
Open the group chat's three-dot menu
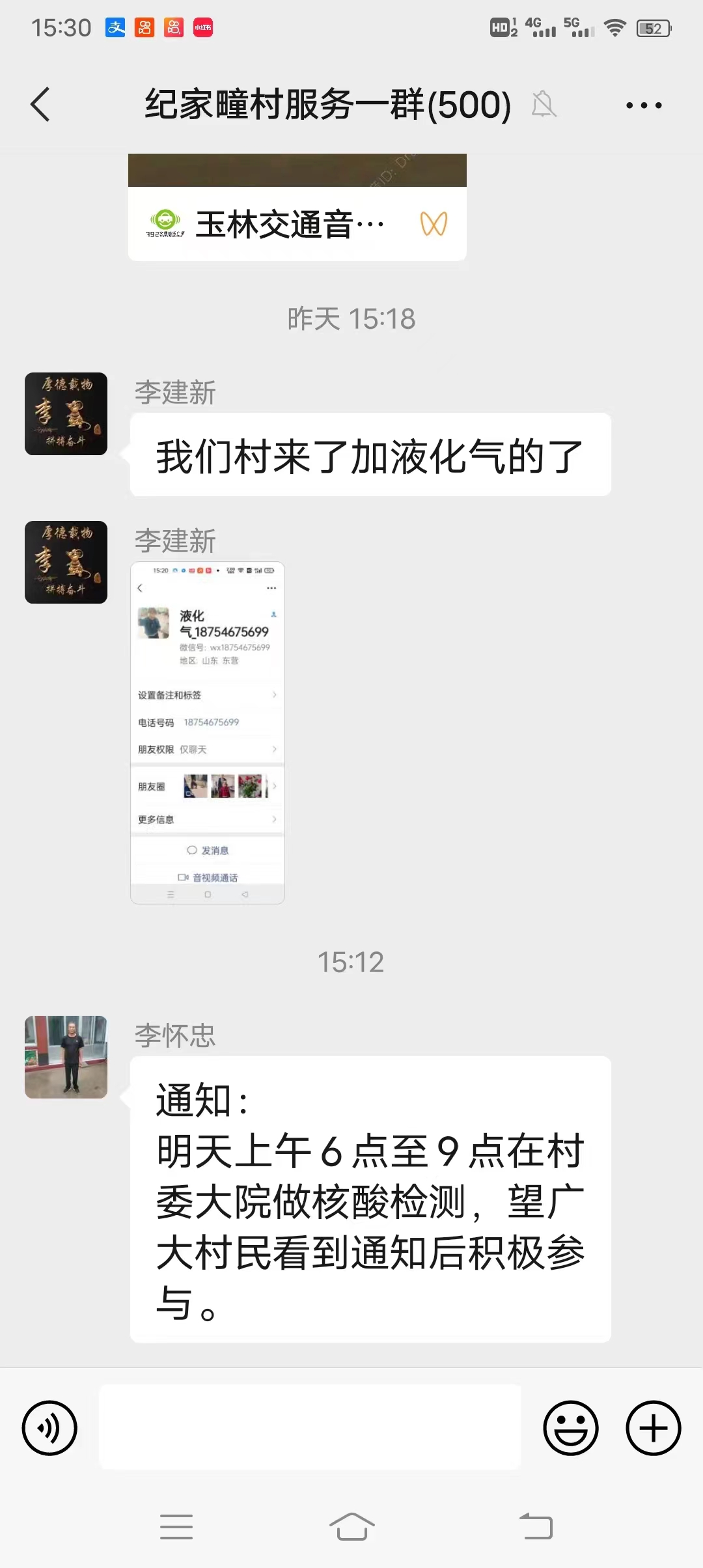coord(644,105)
